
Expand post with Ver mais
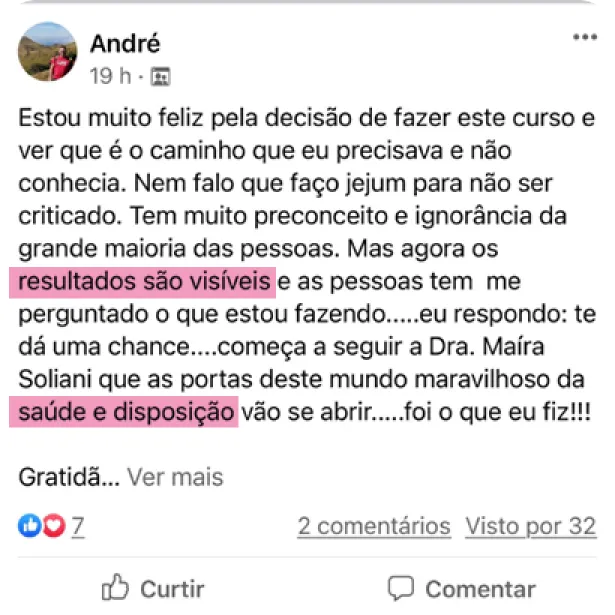point(174,477)
